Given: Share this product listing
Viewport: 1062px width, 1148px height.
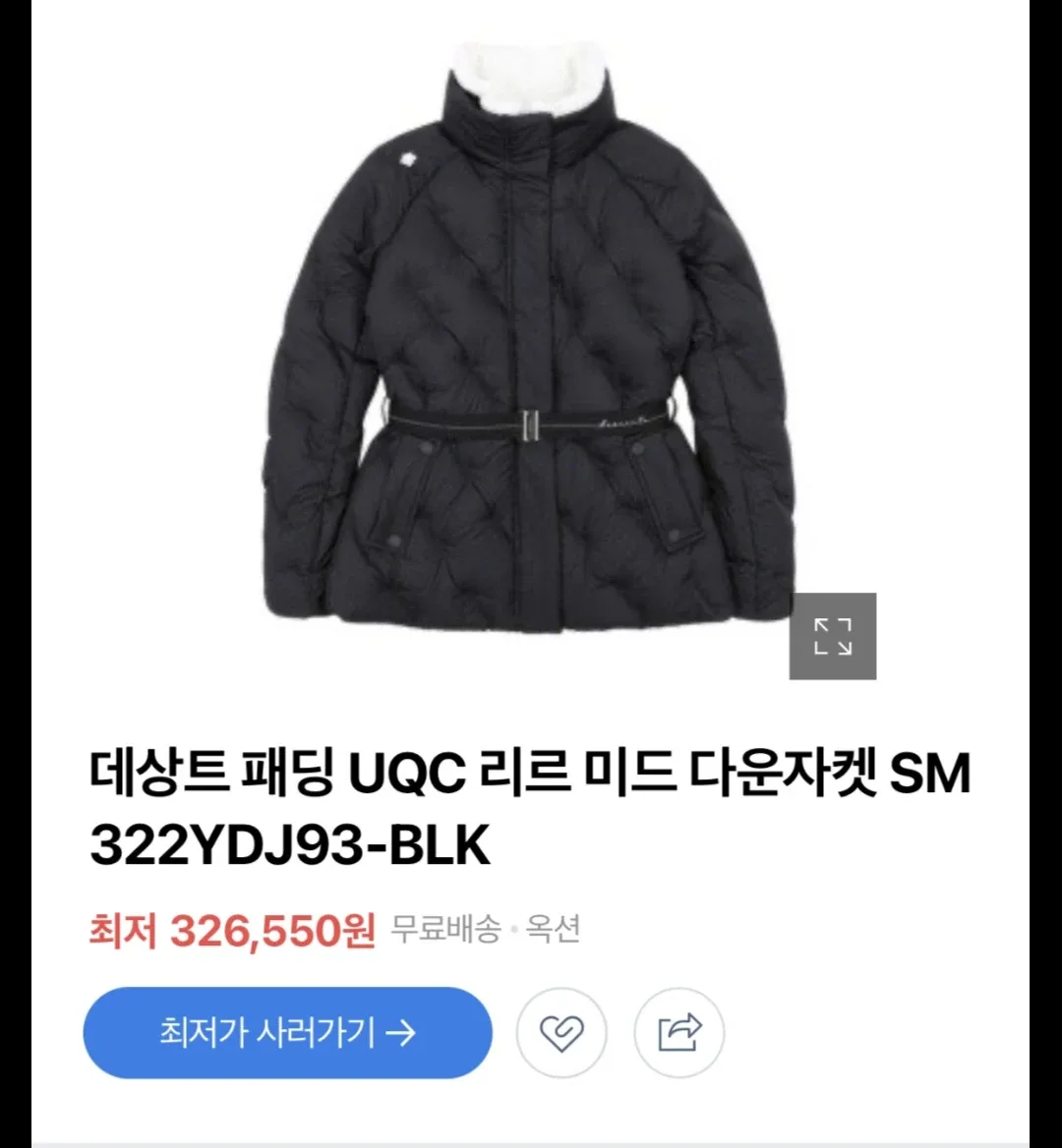Looking at the screenshot, I should click(x=679, y=1033).
